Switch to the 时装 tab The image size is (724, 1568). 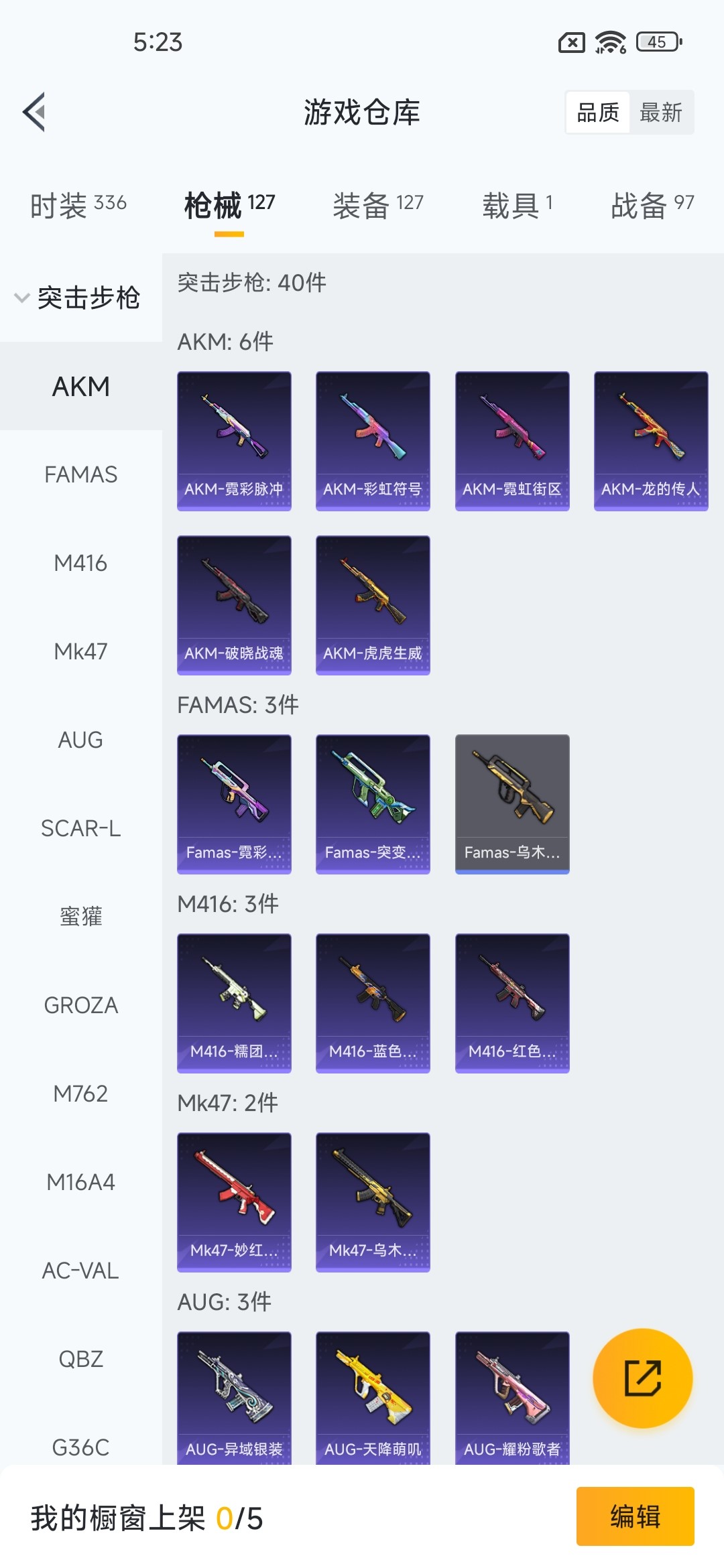78,204
